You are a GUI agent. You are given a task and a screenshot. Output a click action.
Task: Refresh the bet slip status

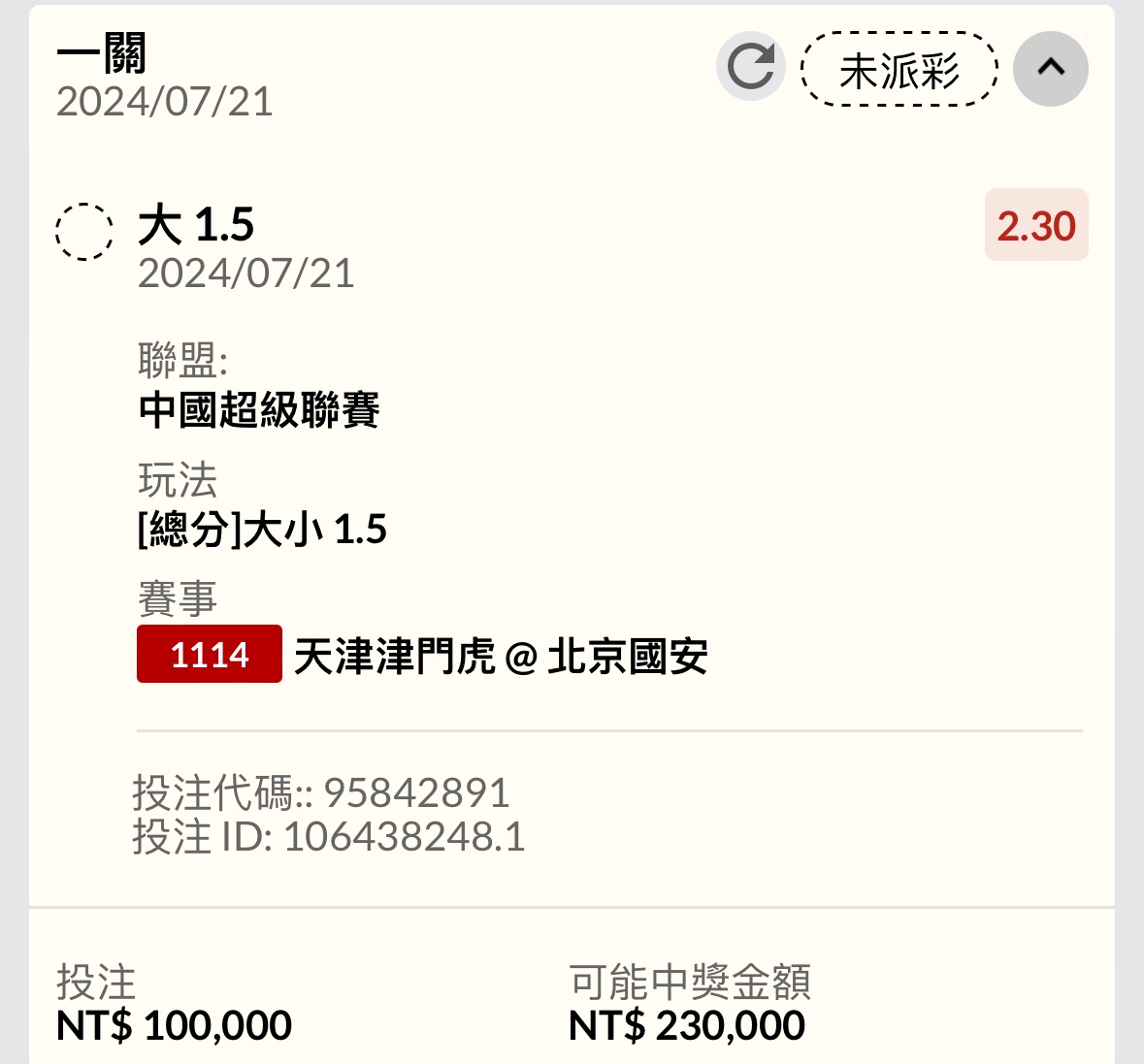(750, 67)
